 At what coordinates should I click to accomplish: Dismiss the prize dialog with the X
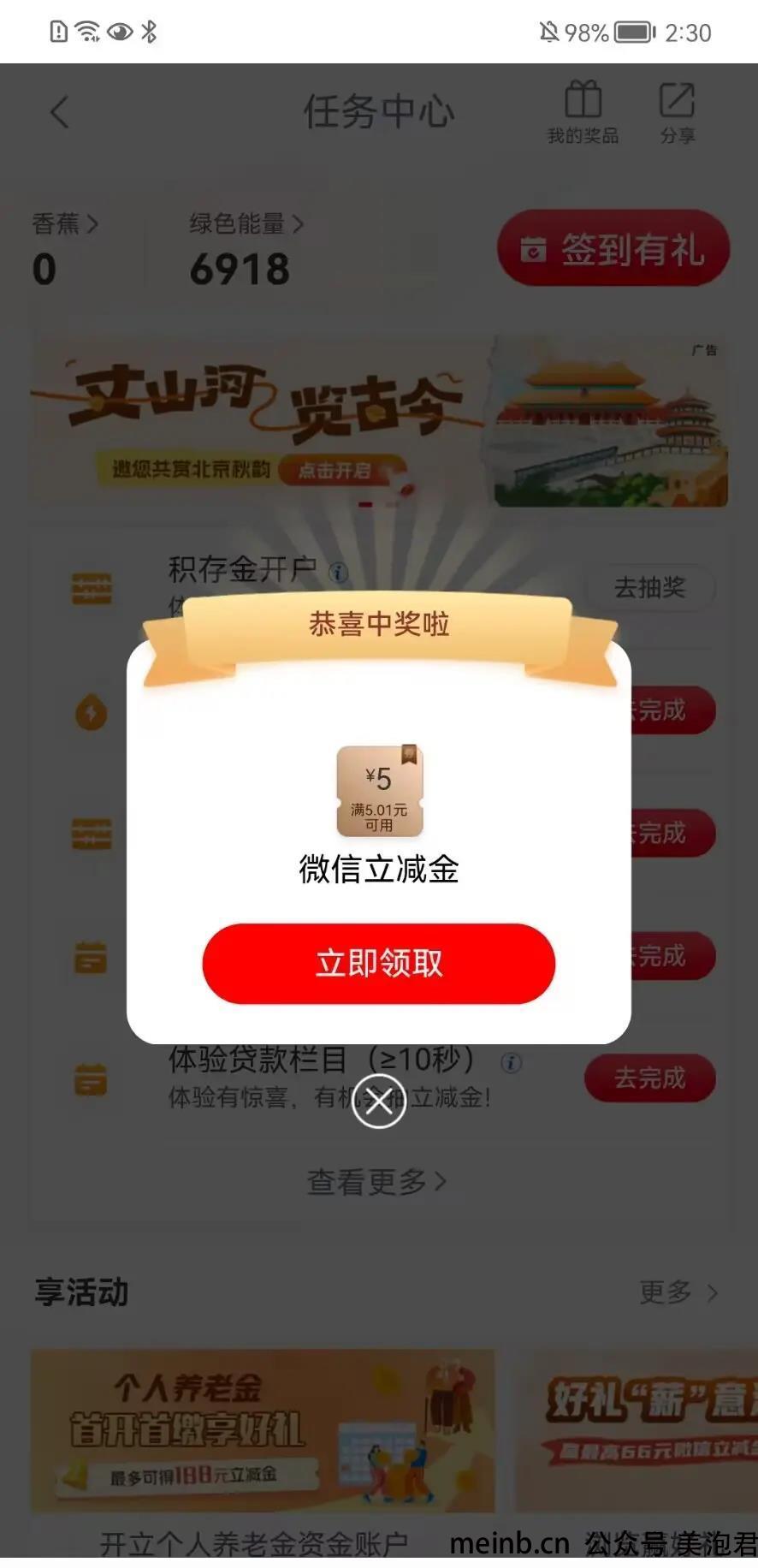pos(379,1102)
